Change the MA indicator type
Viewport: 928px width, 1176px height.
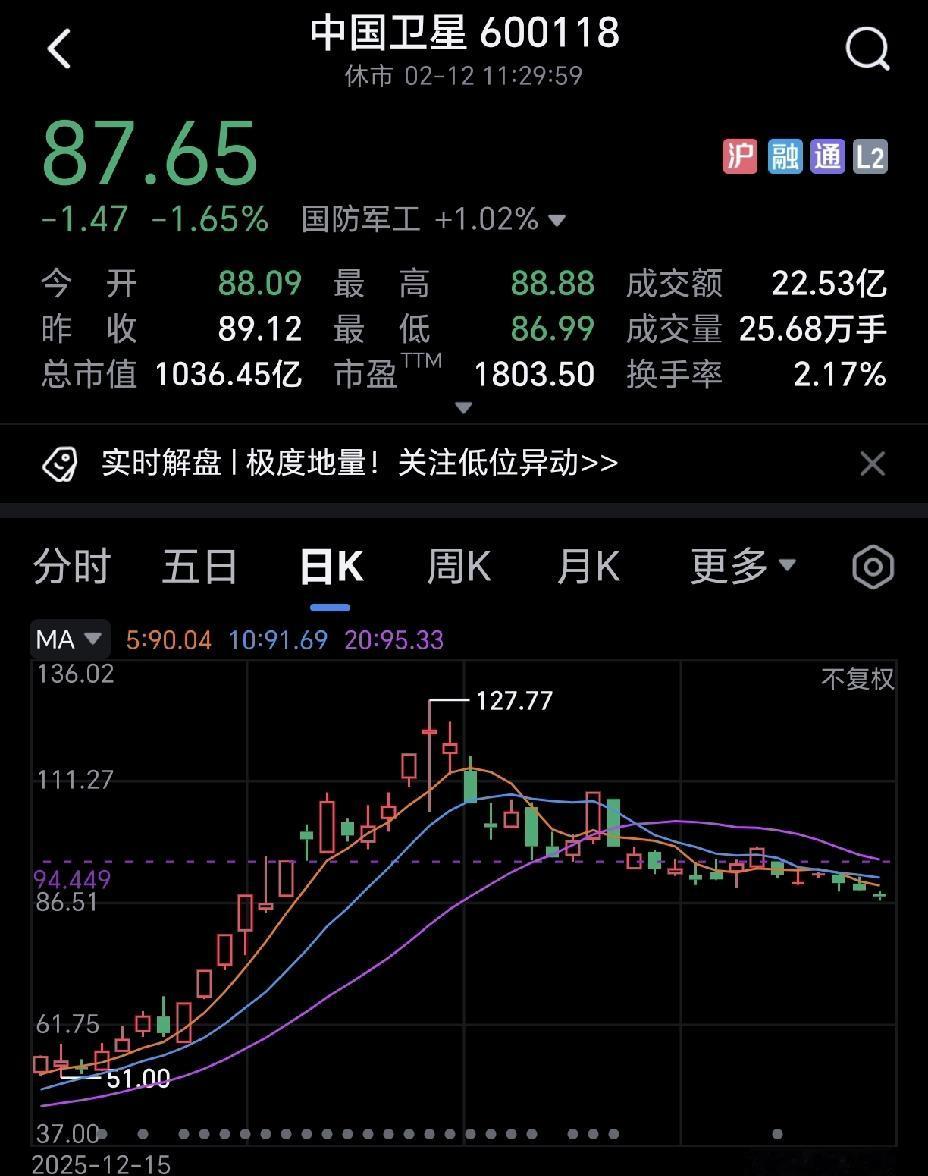[69, 639]
